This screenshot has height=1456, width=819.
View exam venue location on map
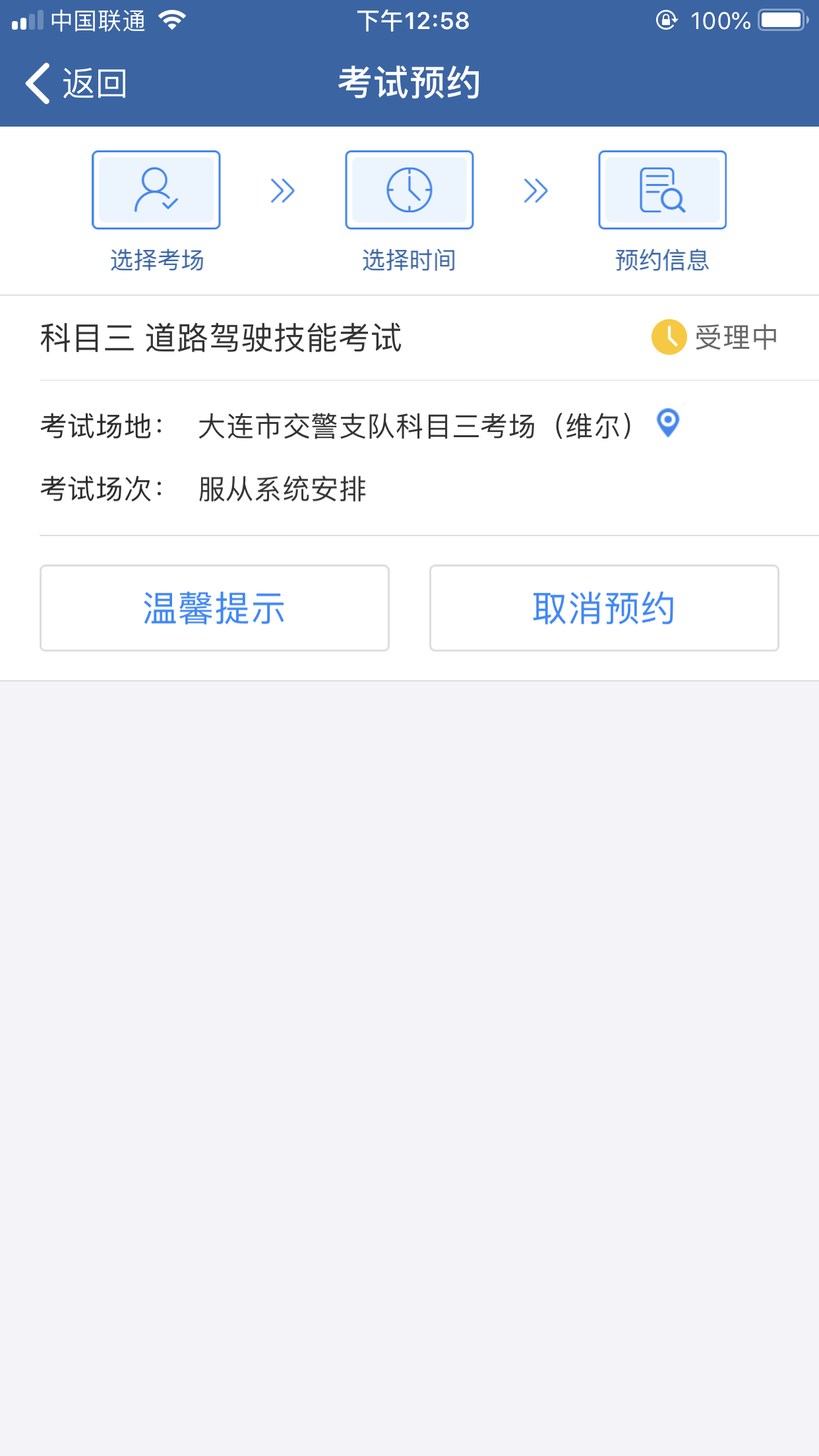tap(668, 423)
